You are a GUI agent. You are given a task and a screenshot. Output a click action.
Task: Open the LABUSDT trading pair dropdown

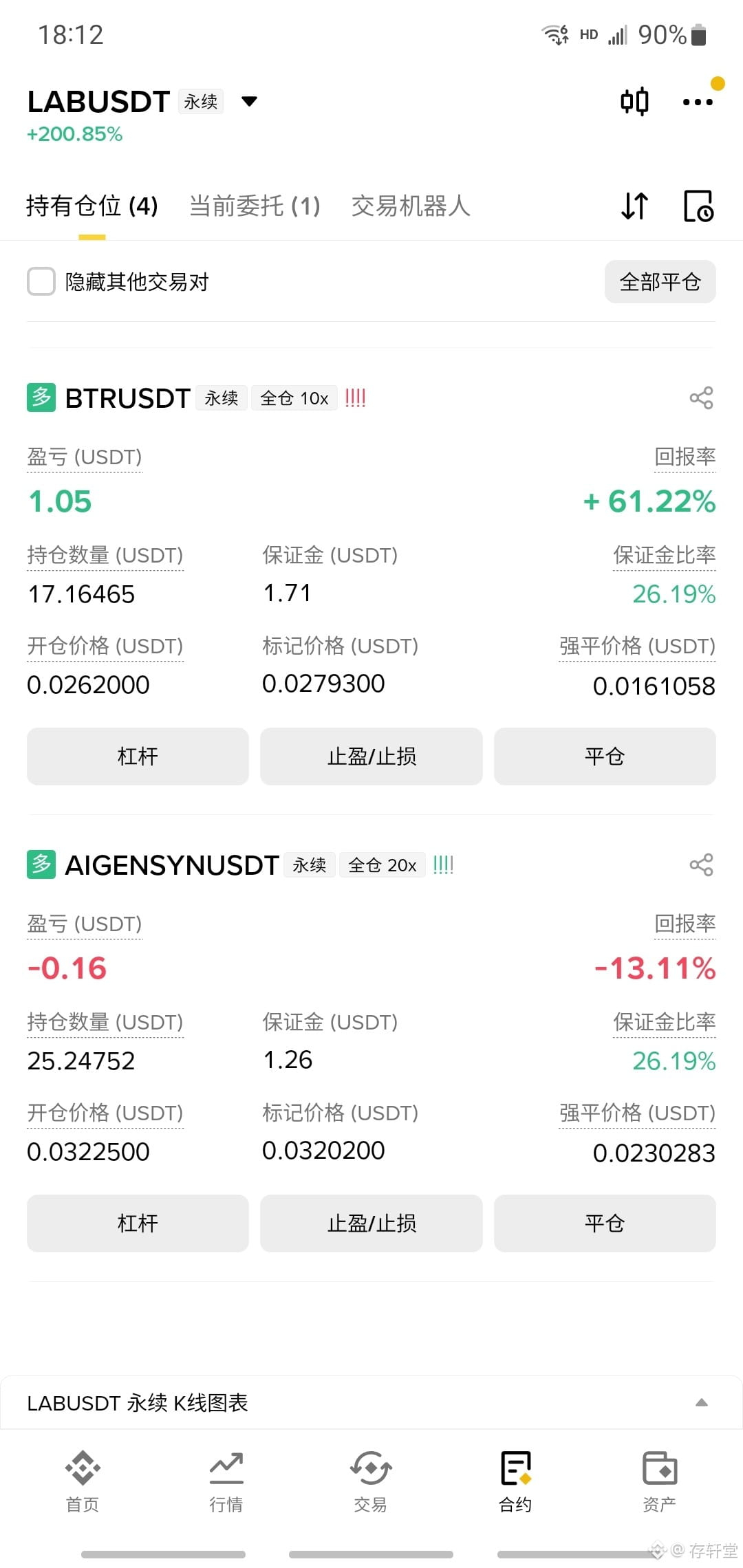pos(249,102)
